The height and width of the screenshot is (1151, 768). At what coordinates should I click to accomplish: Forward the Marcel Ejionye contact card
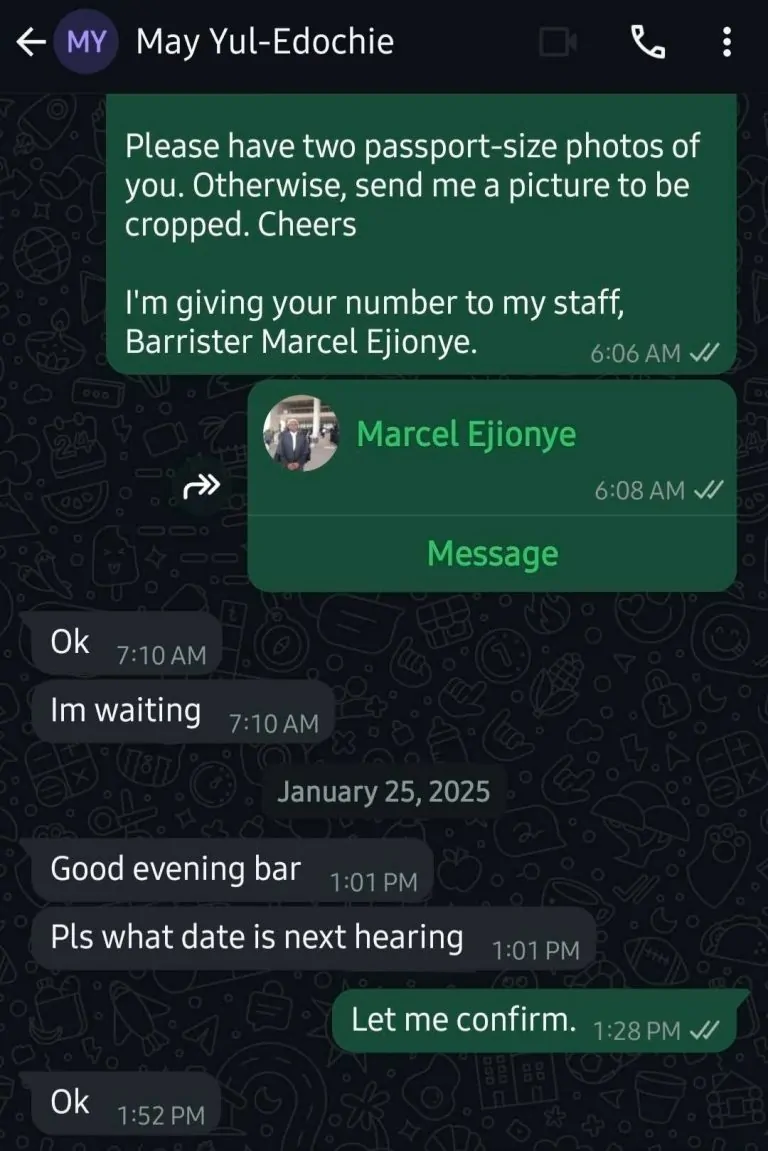(x=201, y=487)
